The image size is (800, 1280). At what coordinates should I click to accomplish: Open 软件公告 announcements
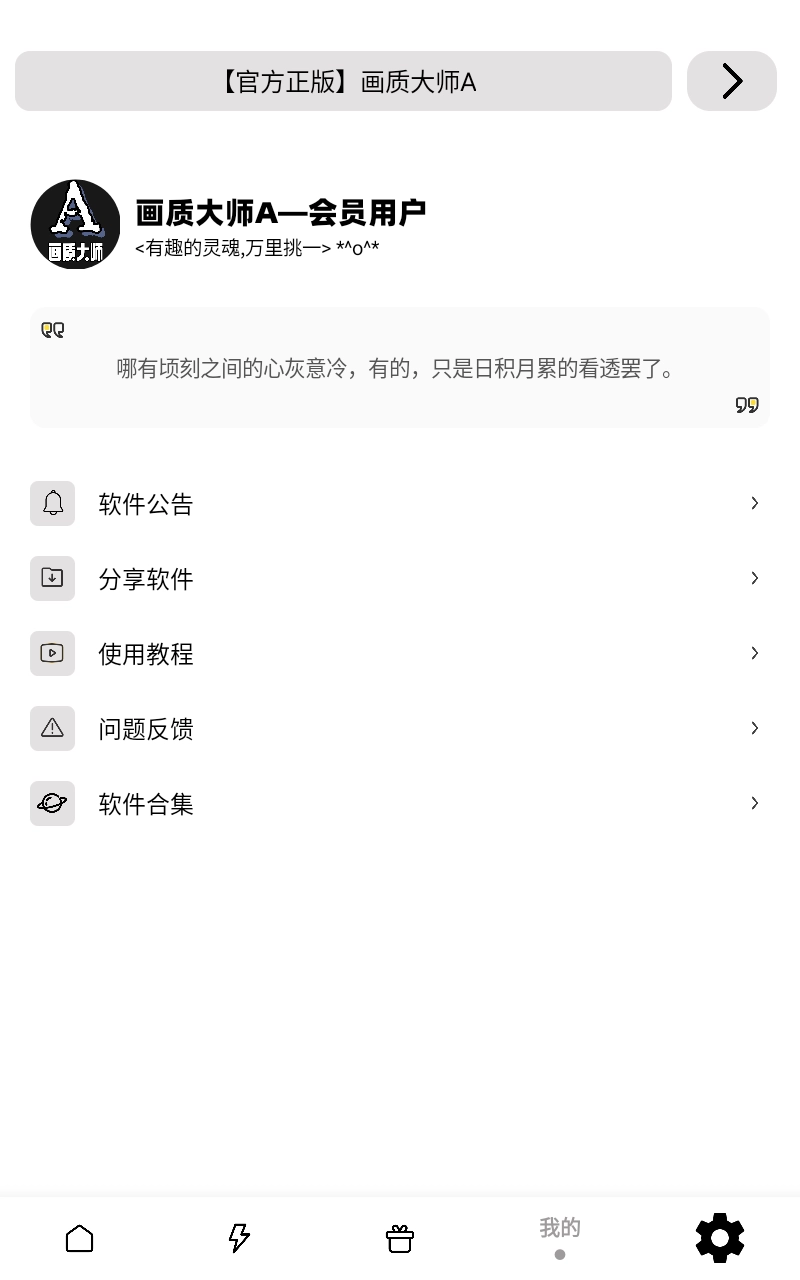coord(400,504)
